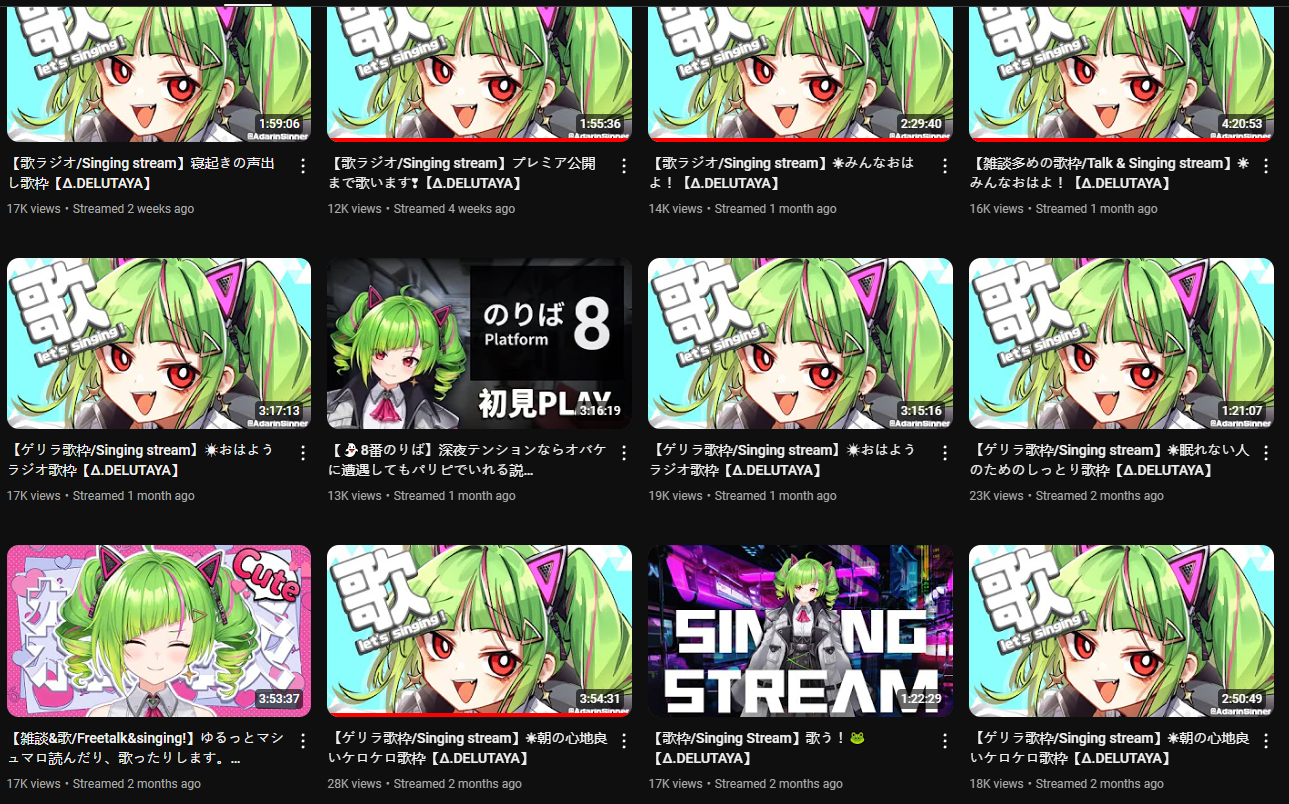This screenshot has height=804, width=1289.
Task: Open the 1:59:06 singing stream video thumbnail
Action: point(159,72)
